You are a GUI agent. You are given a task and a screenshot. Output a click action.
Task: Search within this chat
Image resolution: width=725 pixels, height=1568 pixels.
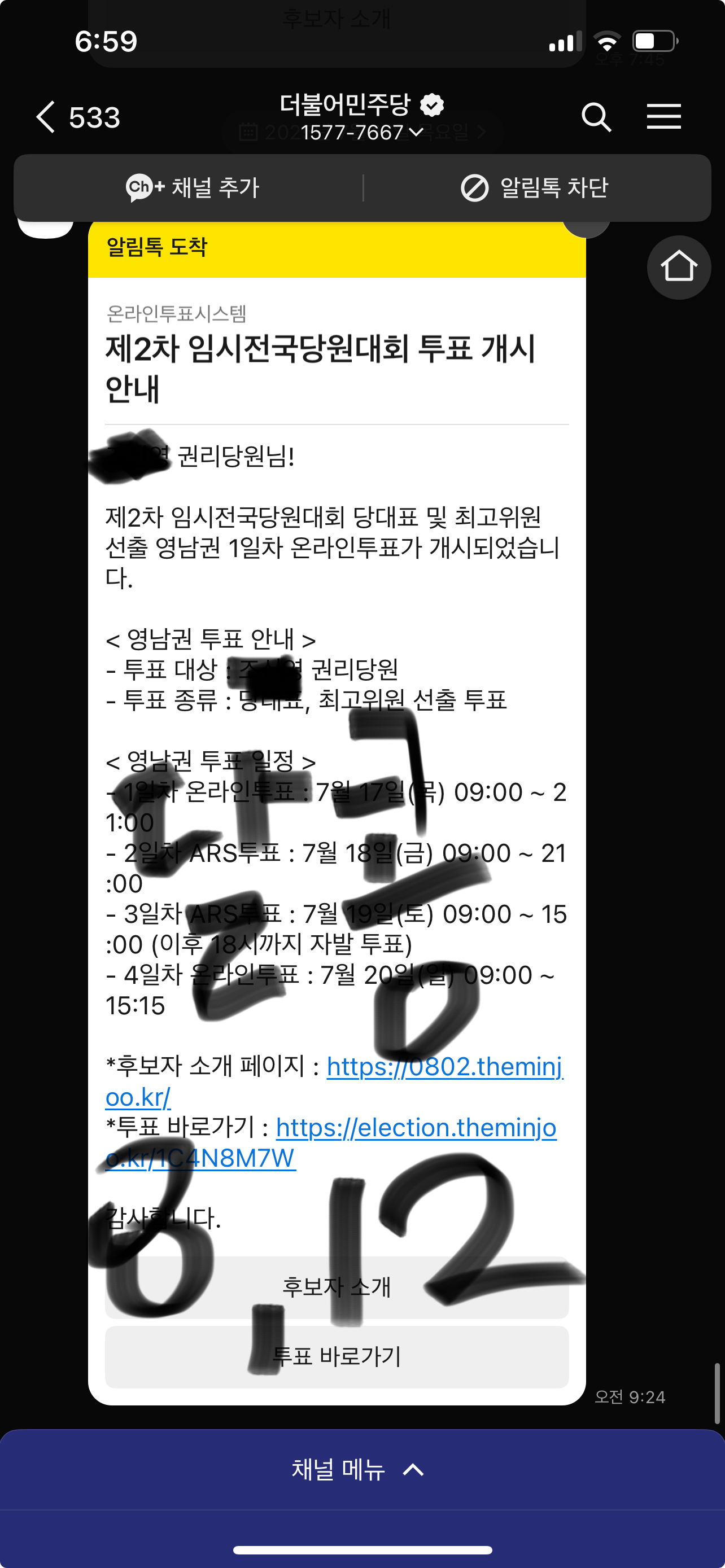[x=595, y=117]
